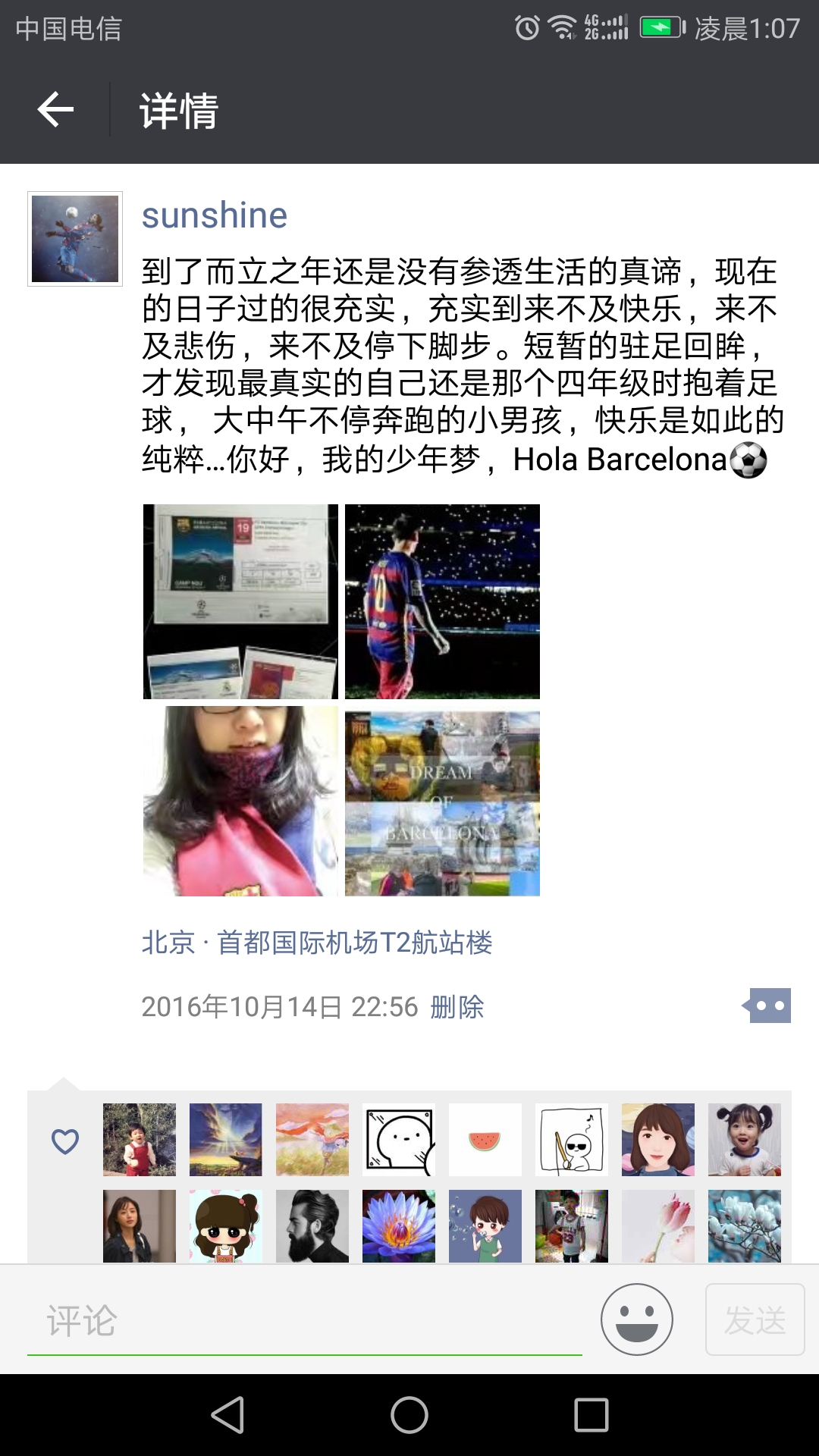Open the like and comment popup button
Viewport: 819px width, 1456px height.
coord(768,1006)
